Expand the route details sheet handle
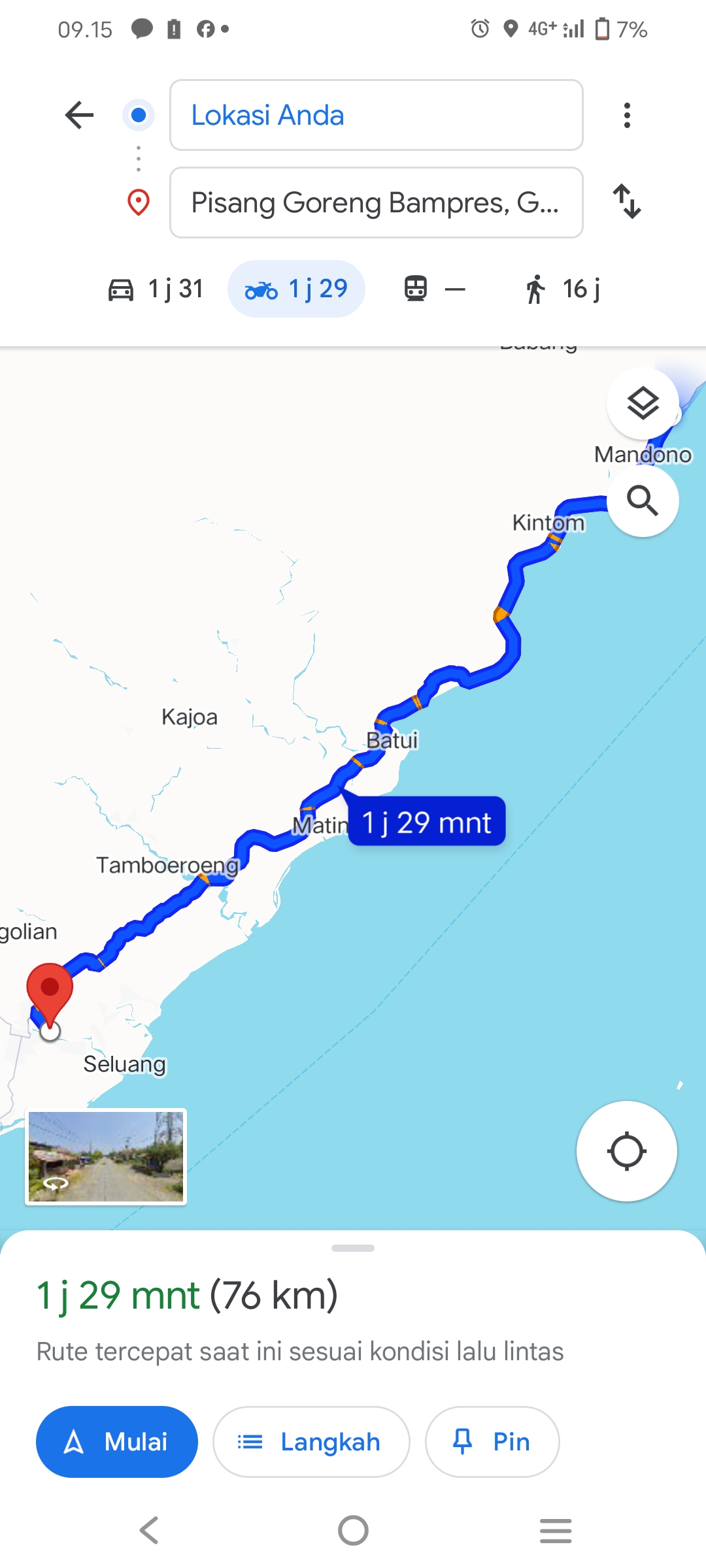This screenshot has height=1568, width=706. pyautogui.click(x=353, y=1248)
